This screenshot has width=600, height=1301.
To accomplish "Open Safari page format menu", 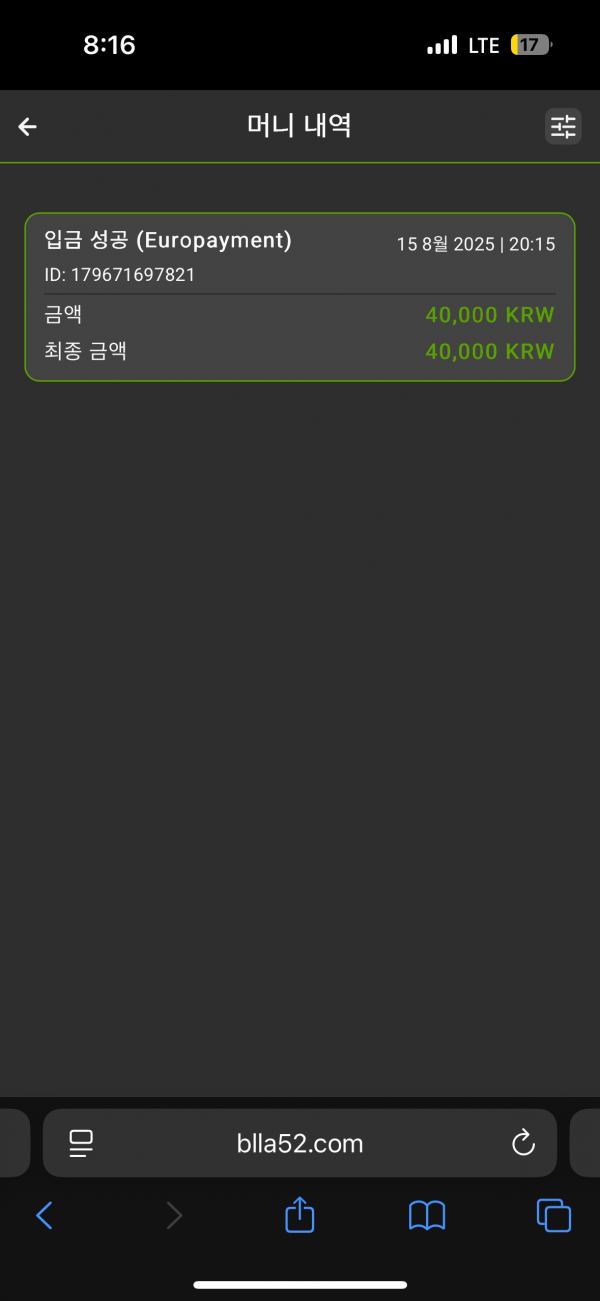I will (81, 1143).
